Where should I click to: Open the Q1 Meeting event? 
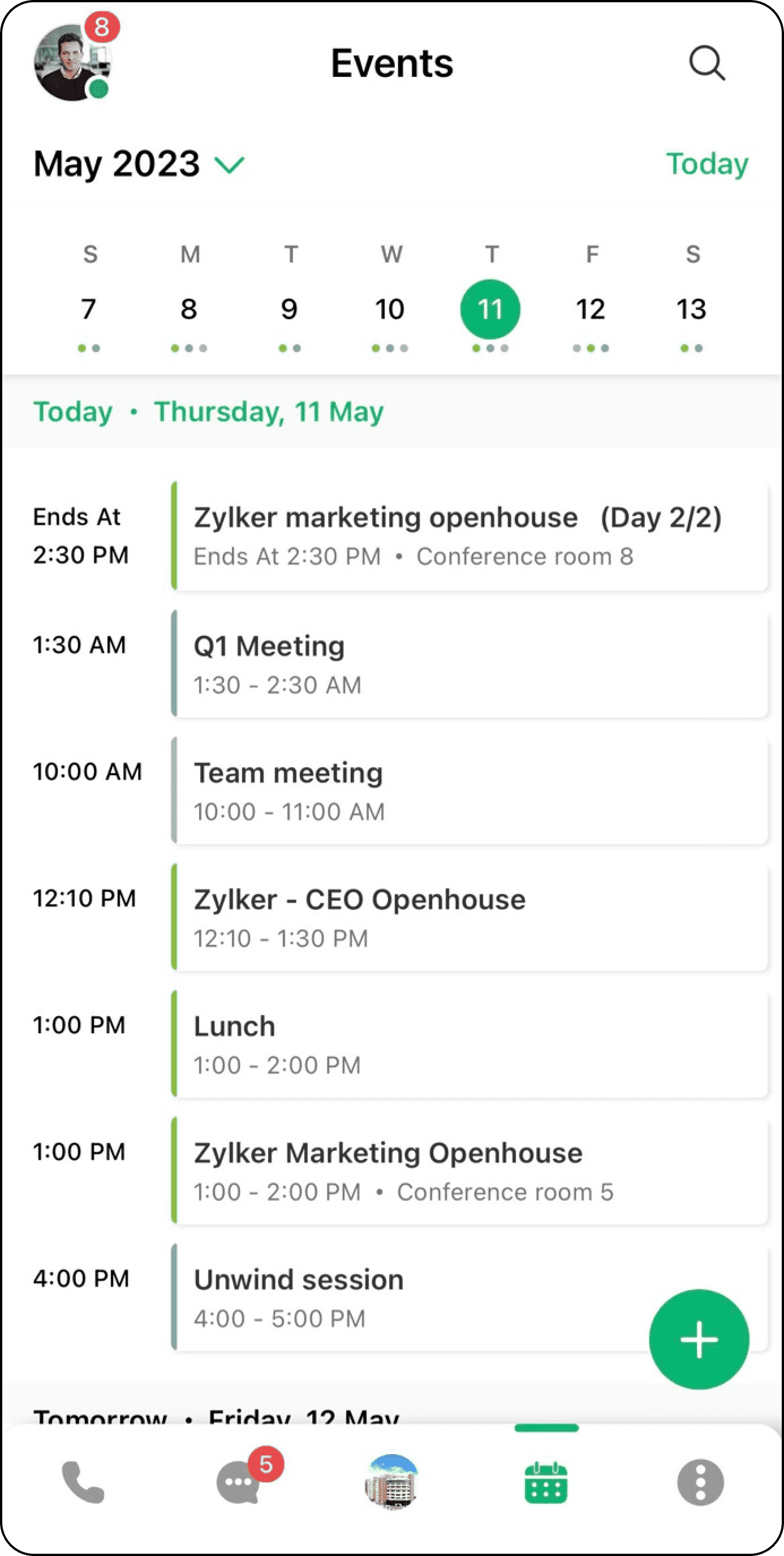pos(470,664)
